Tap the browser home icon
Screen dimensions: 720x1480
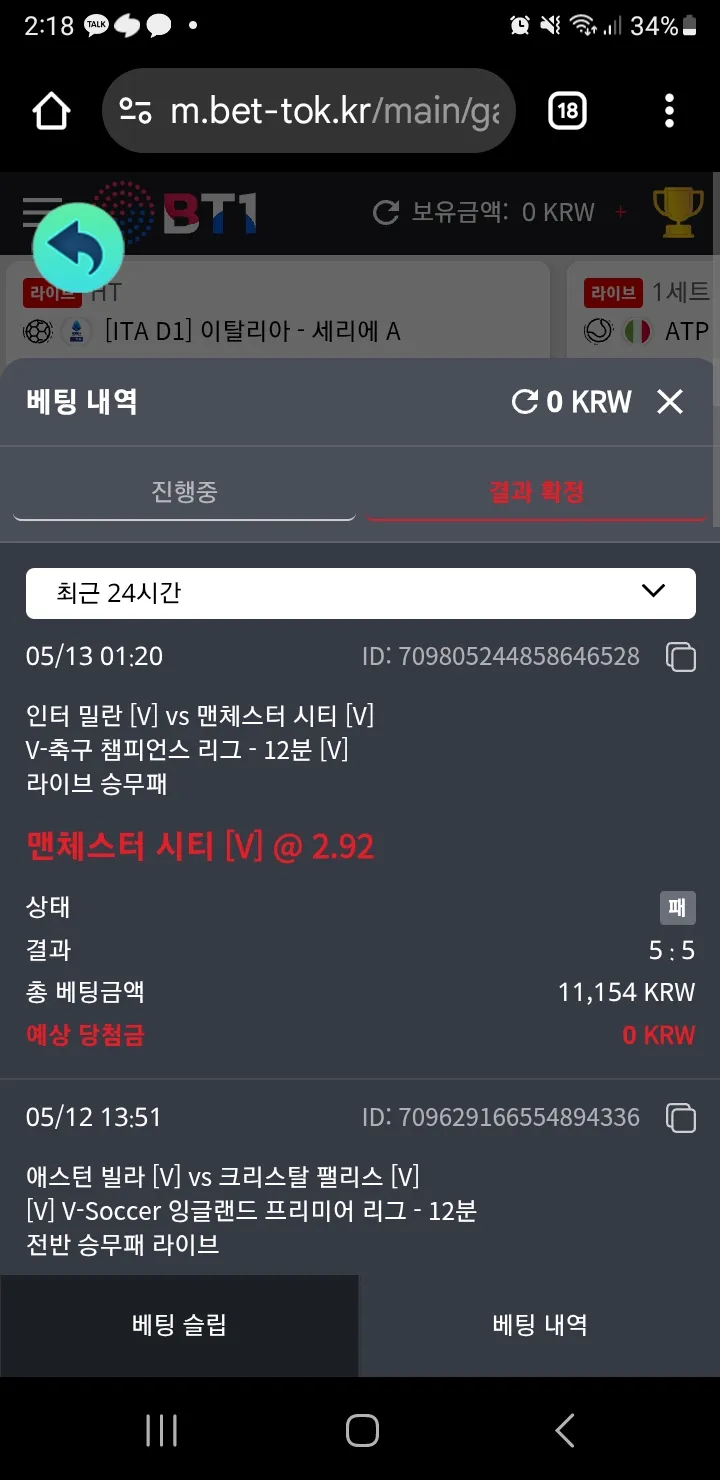[x=53, y=111]
